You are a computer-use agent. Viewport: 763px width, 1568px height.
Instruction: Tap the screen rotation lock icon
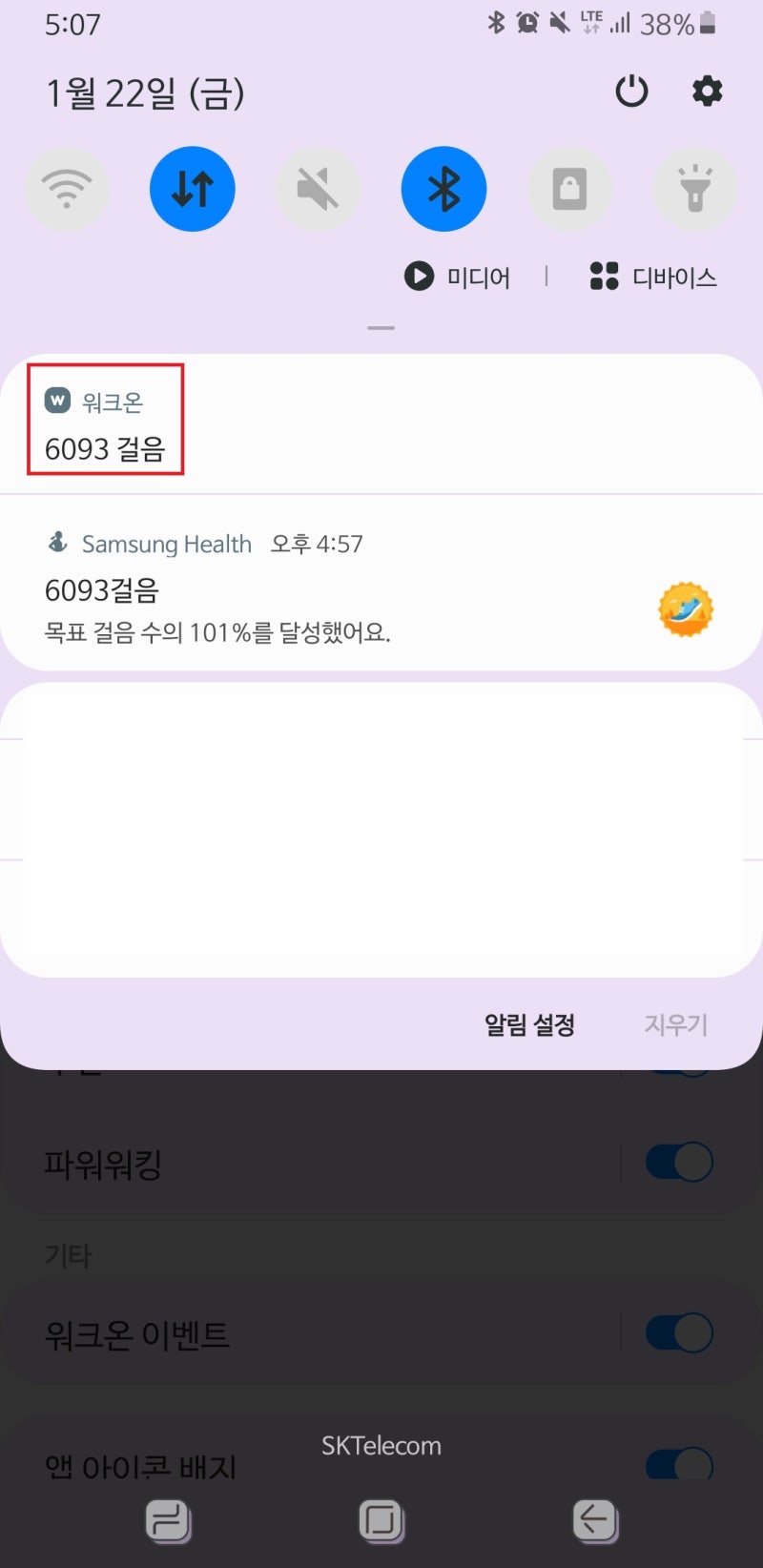(x=570, y=188)
